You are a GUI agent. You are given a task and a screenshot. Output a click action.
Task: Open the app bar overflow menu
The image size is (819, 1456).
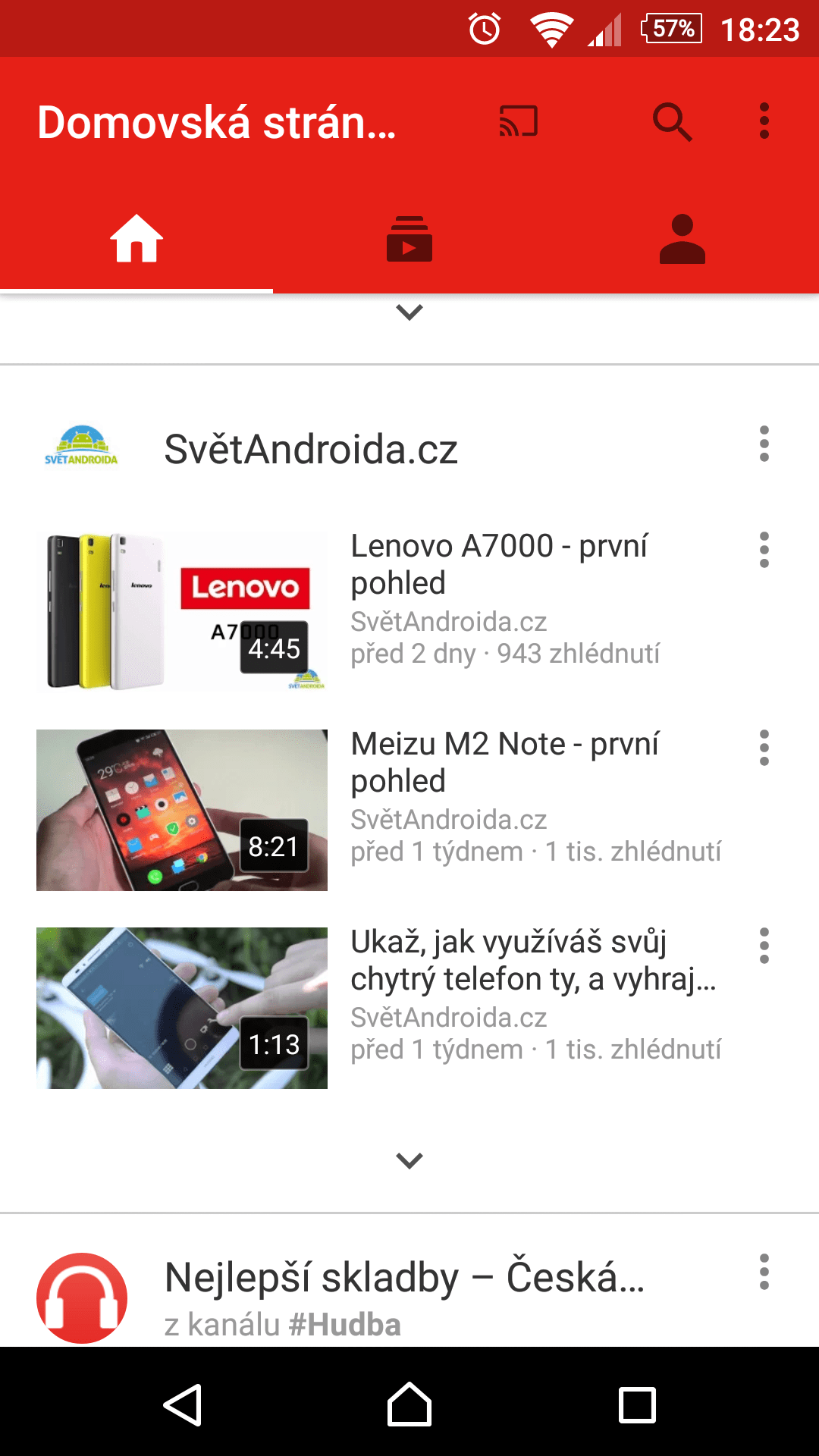tap(764, 121)
